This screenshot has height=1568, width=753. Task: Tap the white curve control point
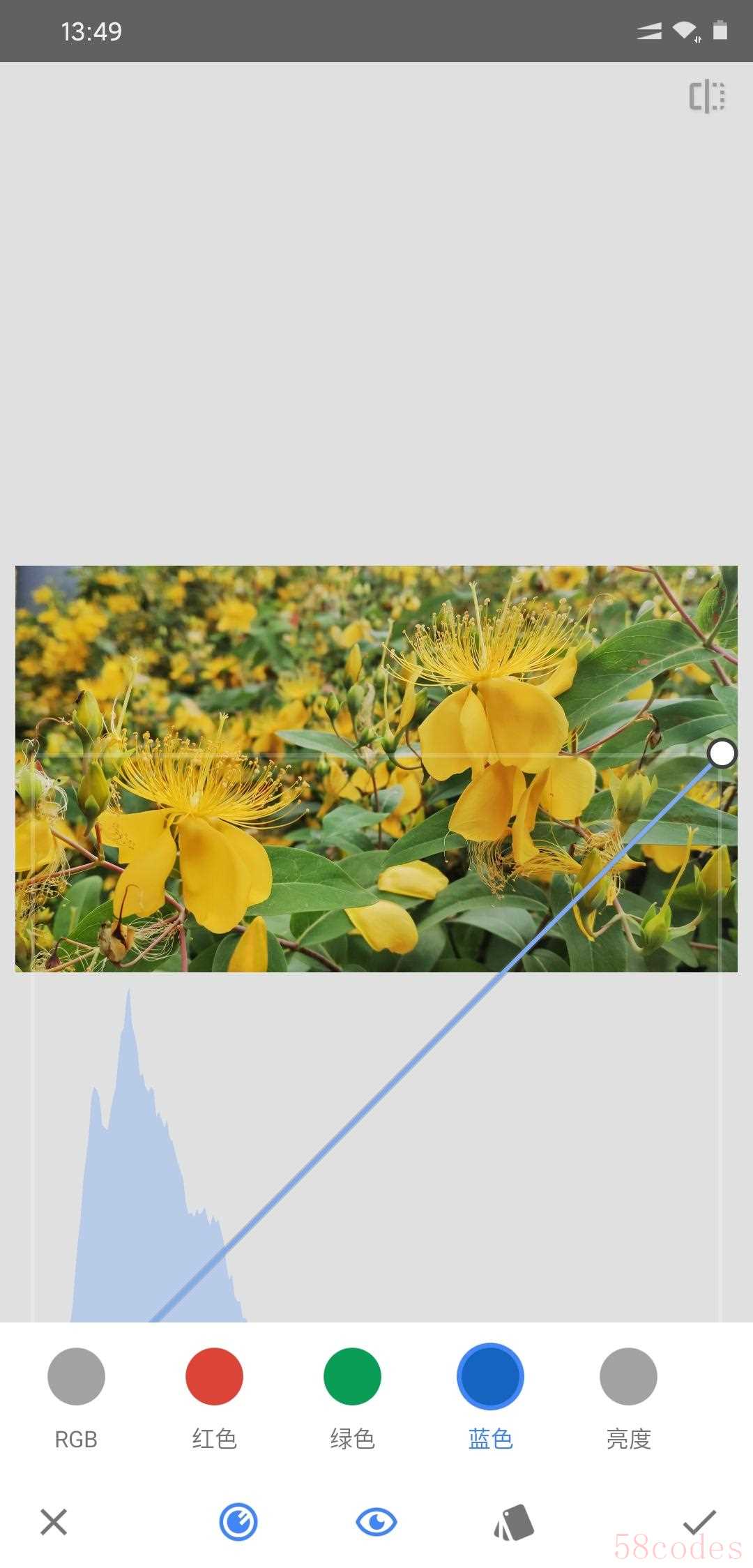click(x=722, y=753)
